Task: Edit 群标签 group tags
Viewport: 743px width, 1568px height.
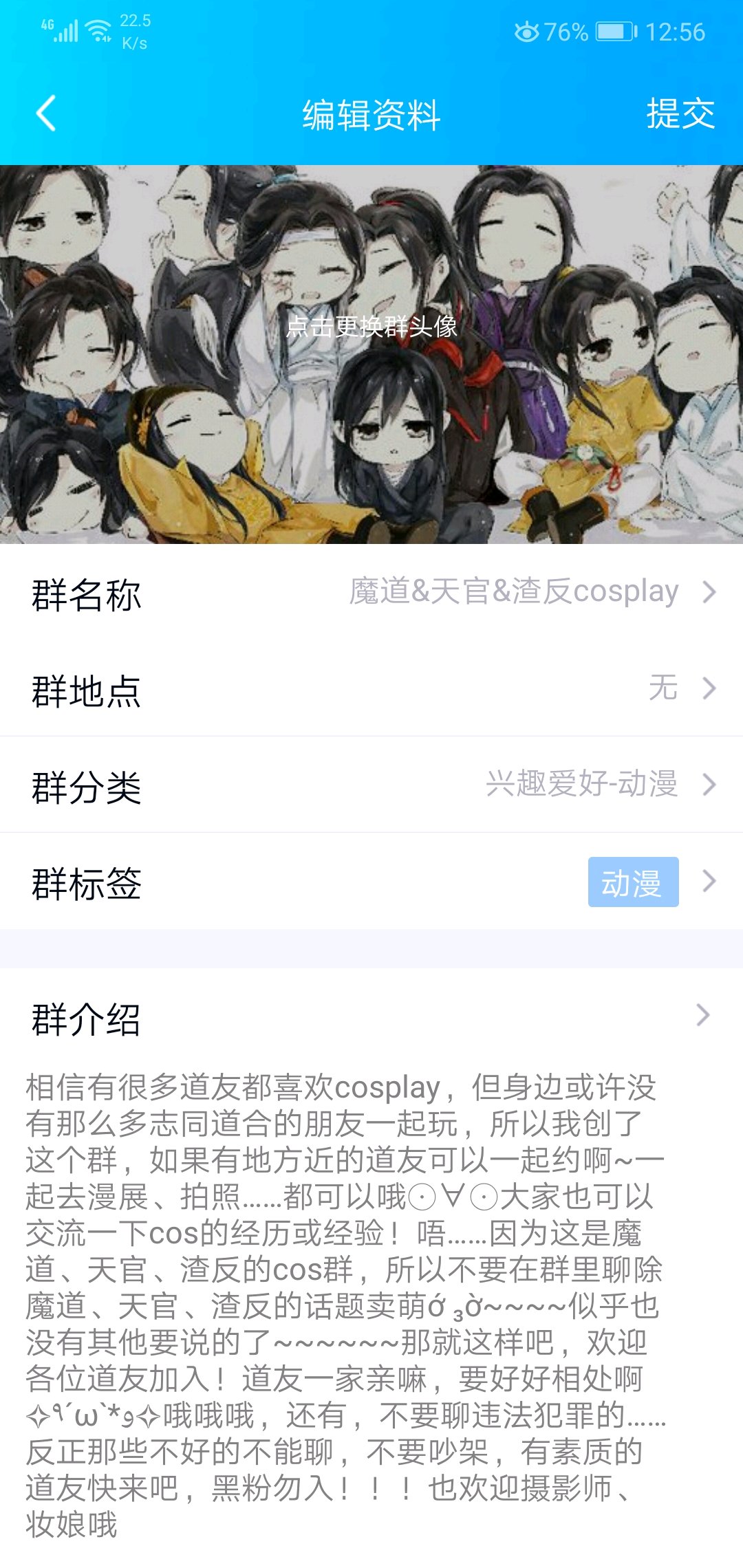Action: pyautogui.click(x=371, y=882)
